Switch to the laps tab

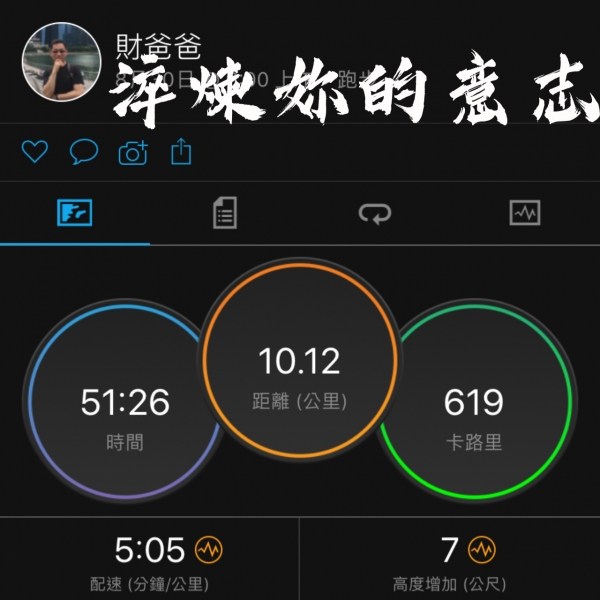coord(375,213)
